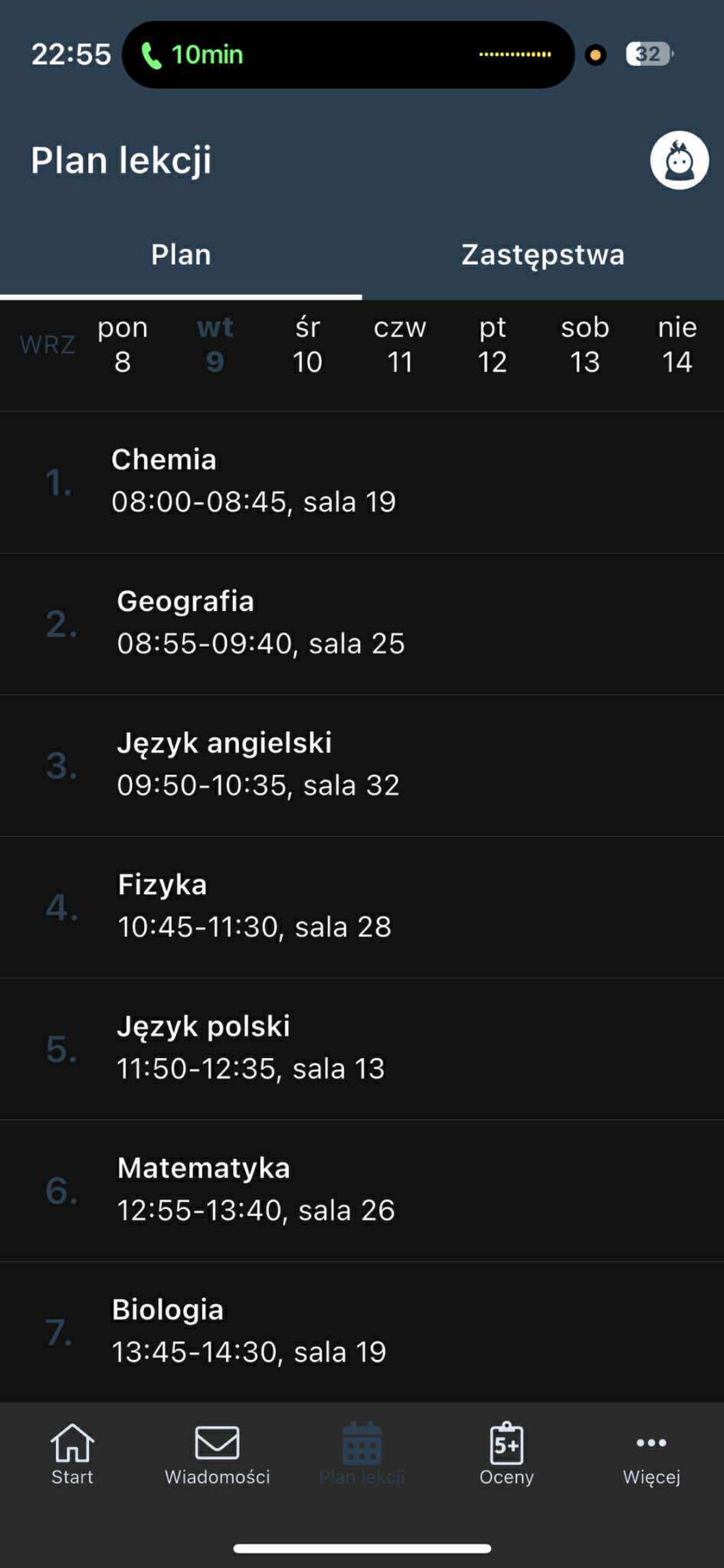View Saturday sob 13 schedule
Viewport: 724px width, 1568px height.
585,345
